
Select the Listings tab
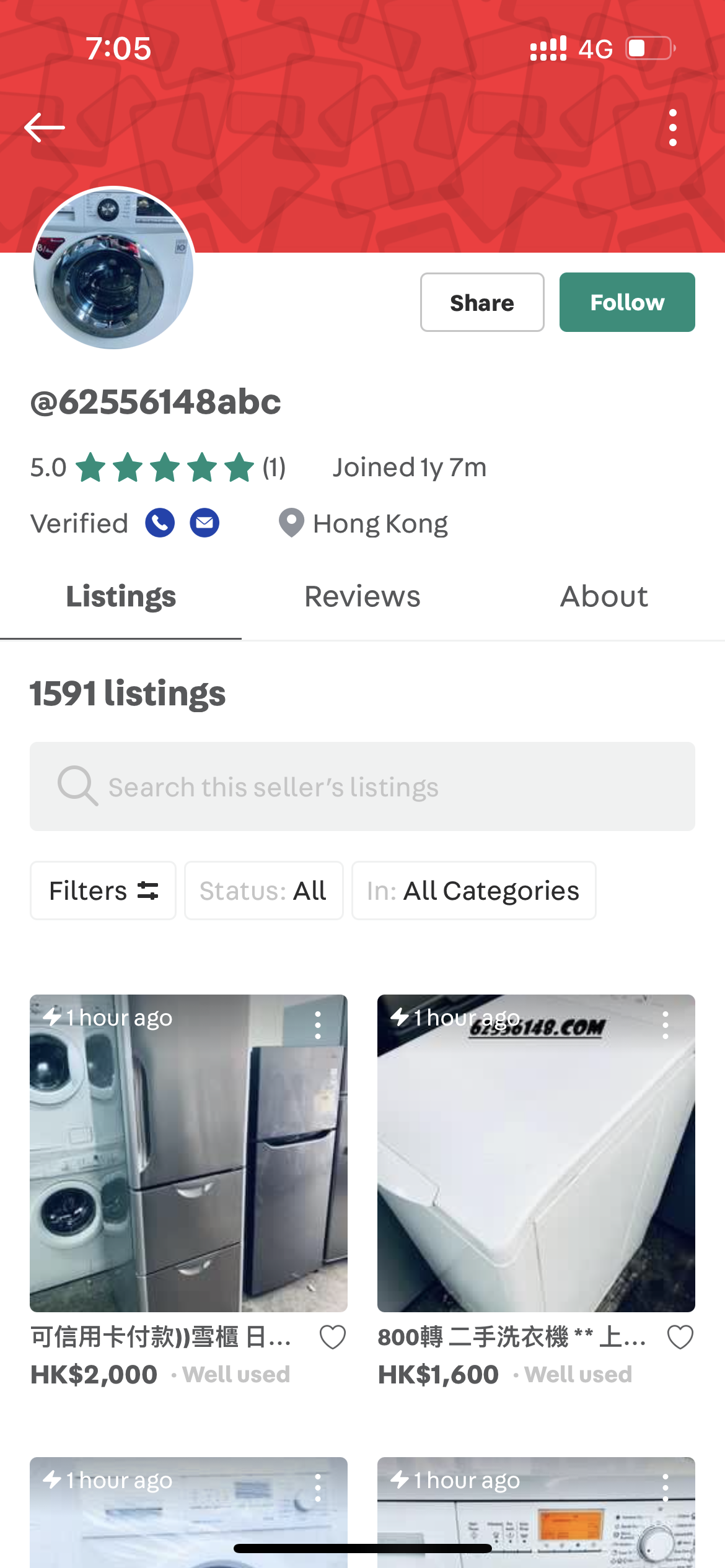point(121,596)
